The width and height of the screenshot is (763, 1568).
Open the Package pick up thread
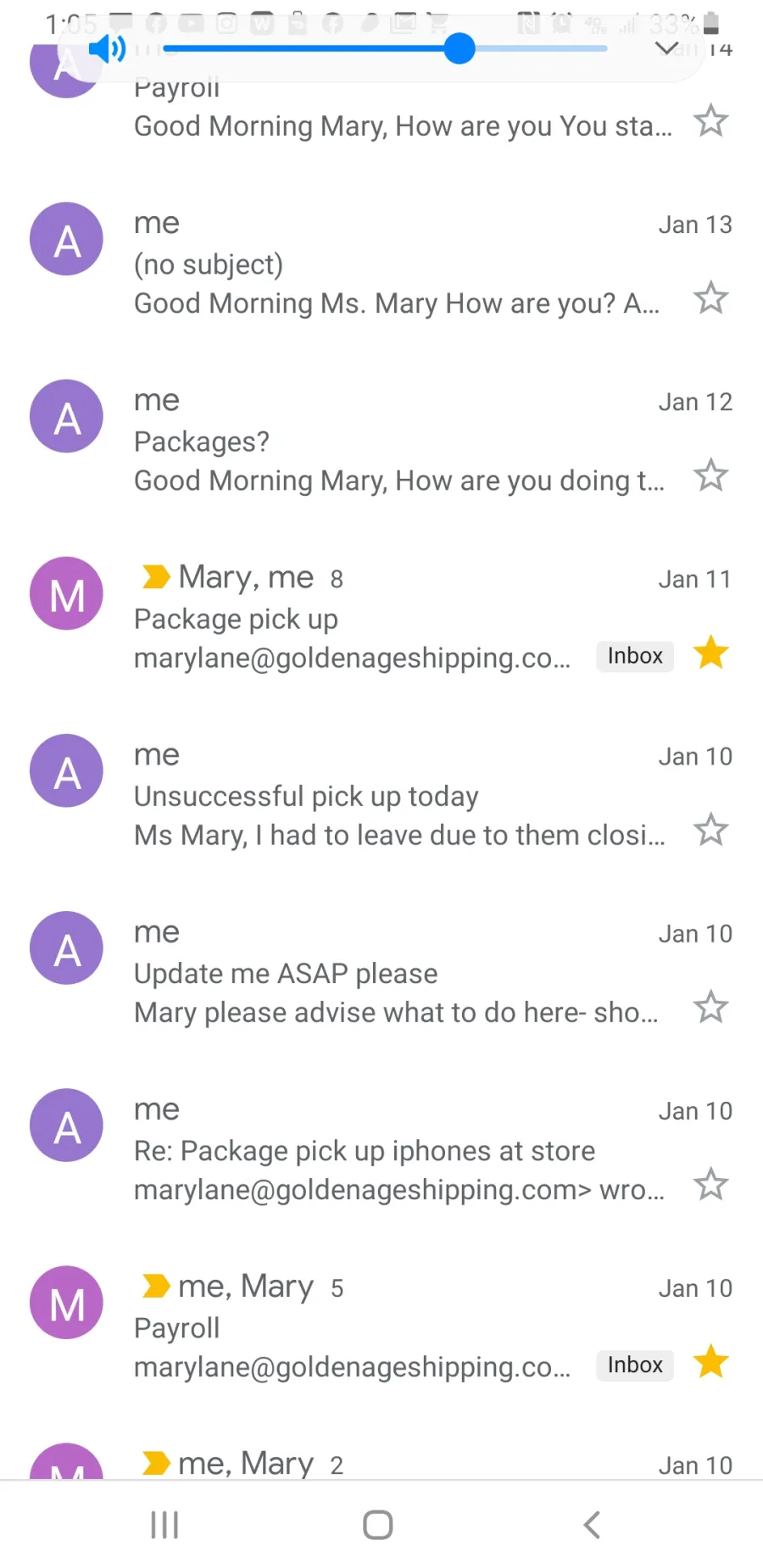[x=381, y=618]
